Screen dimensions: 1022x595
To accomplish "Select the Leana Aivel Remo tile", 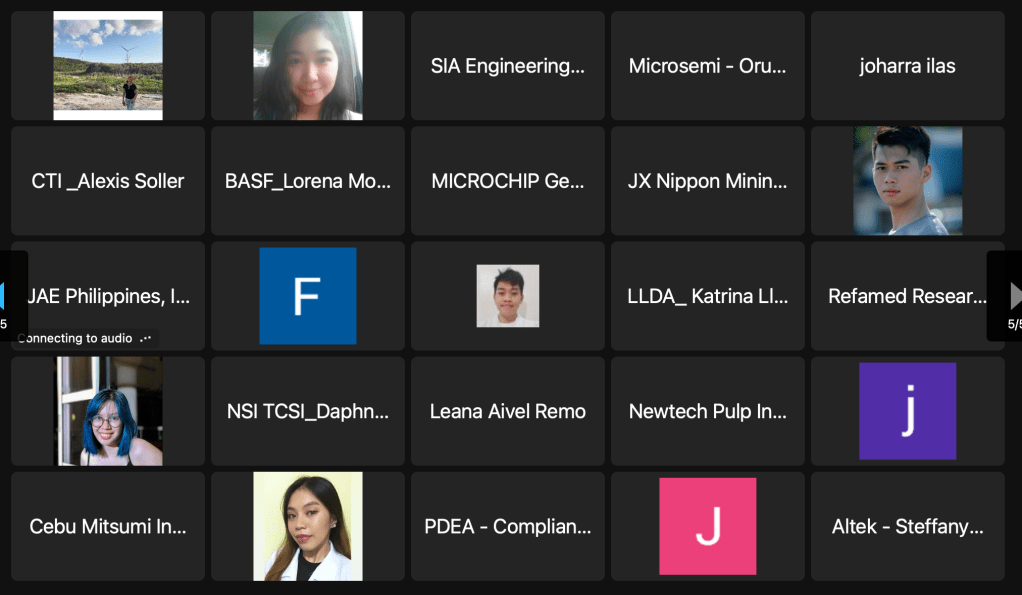I will tap(508, 411).
